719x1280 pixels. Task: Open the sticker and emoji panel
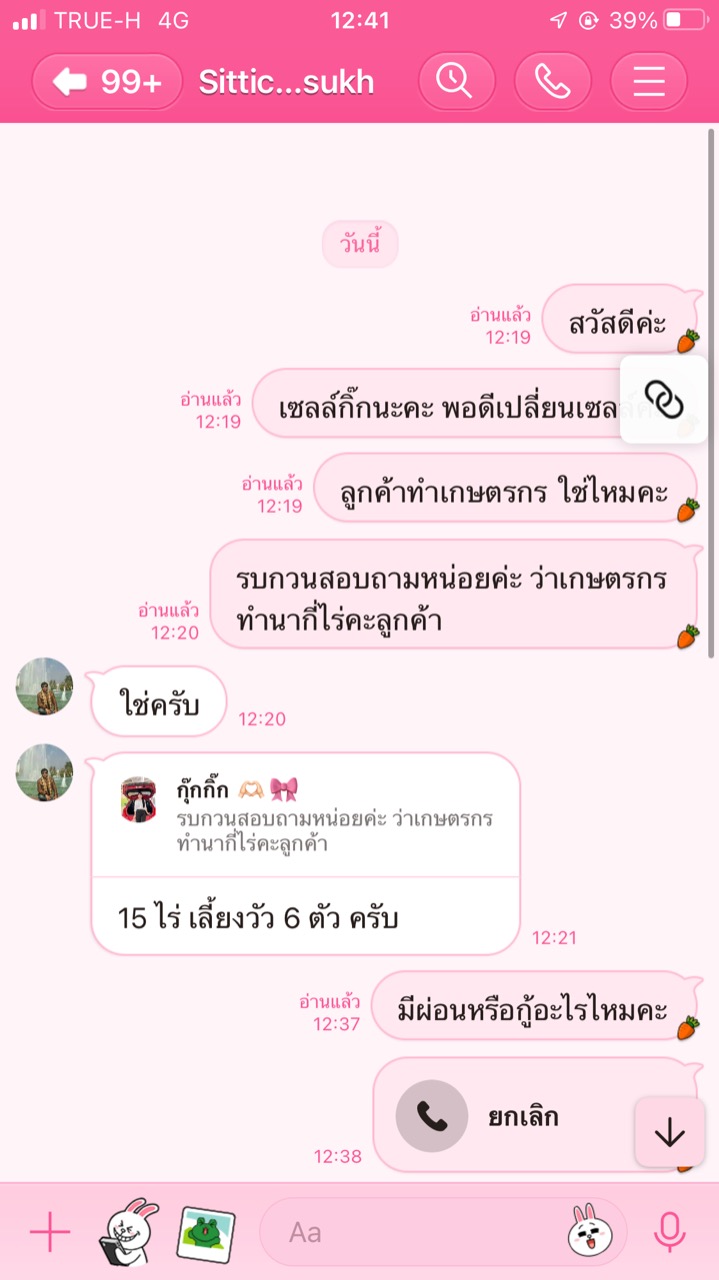[x=590, y=1232]
